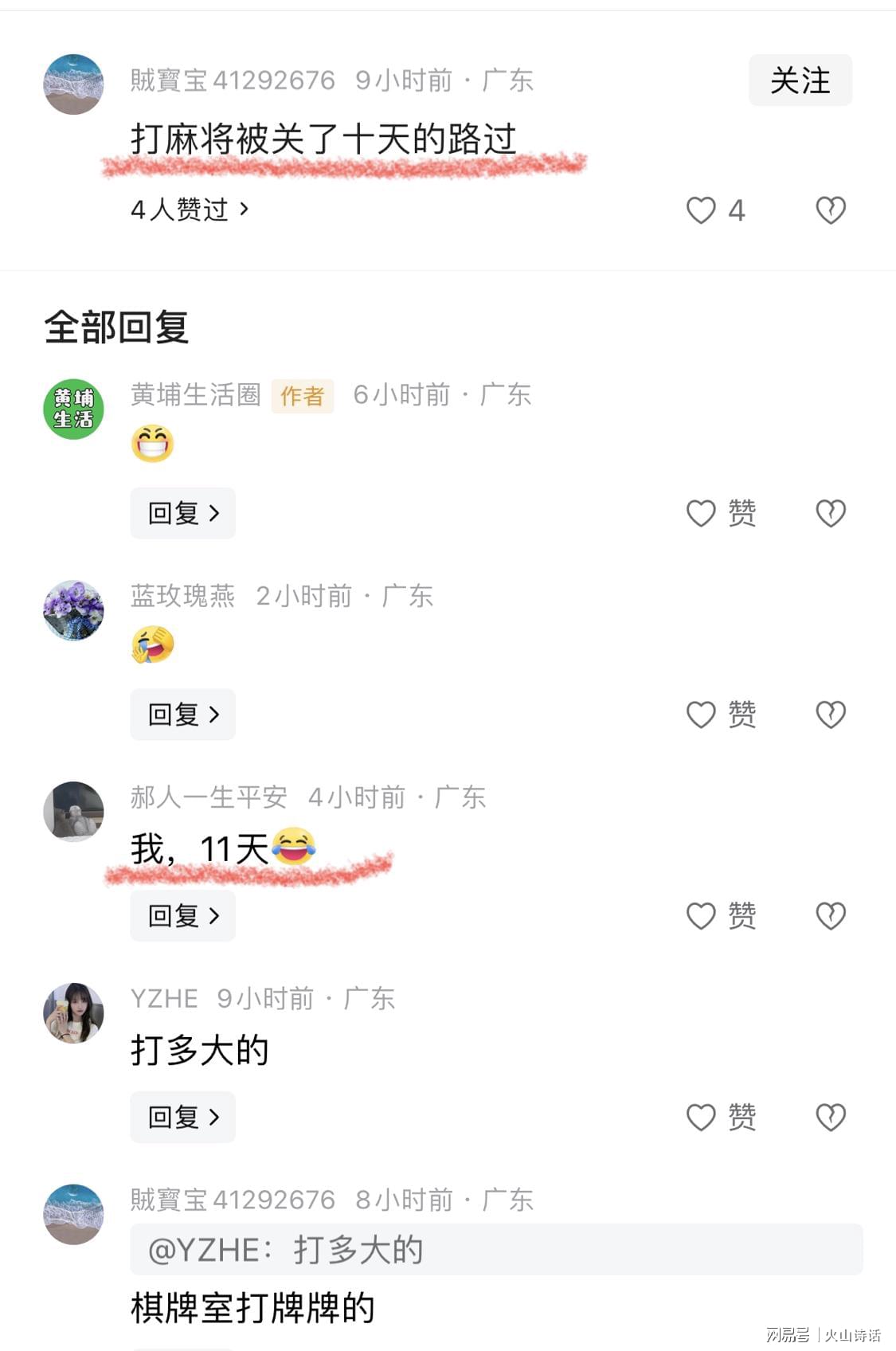
Task: Like YZHE's comment 打多大的
Action: click(702, 1117)
